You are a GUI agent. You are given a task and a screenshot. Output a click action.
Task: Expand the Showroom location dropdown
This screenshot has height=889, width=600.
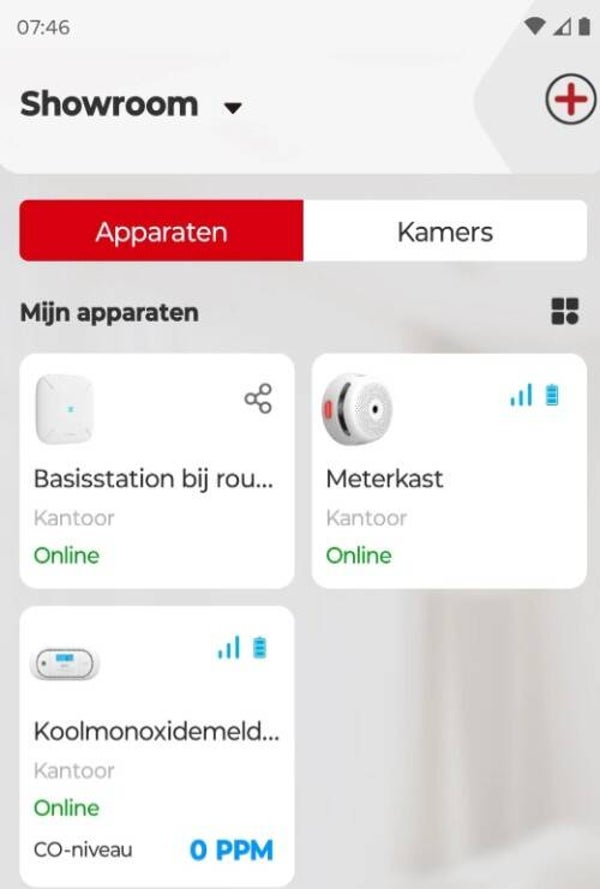(x=232, y=107)
